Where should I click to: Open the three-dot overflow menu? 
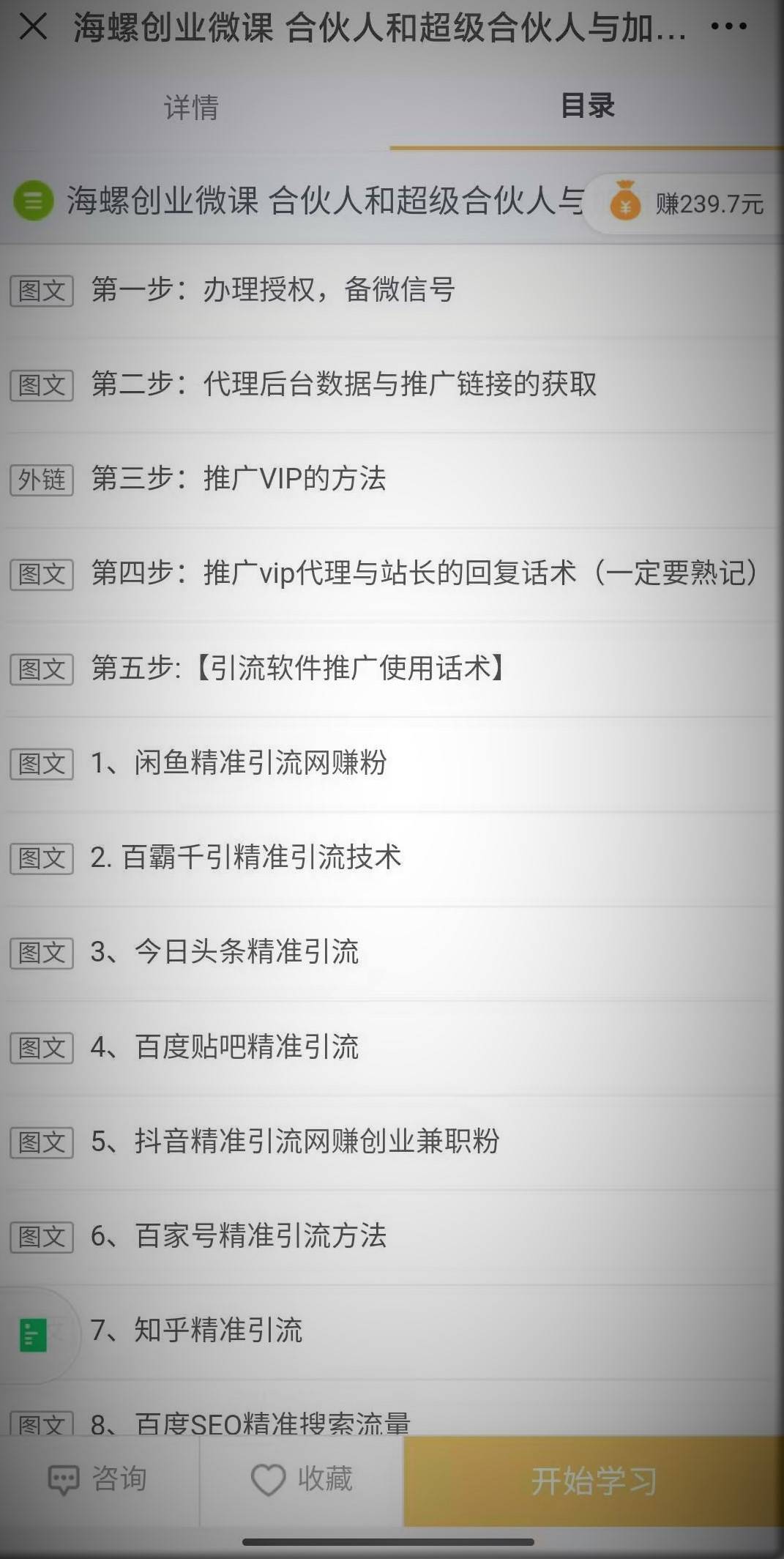[729, 27]
